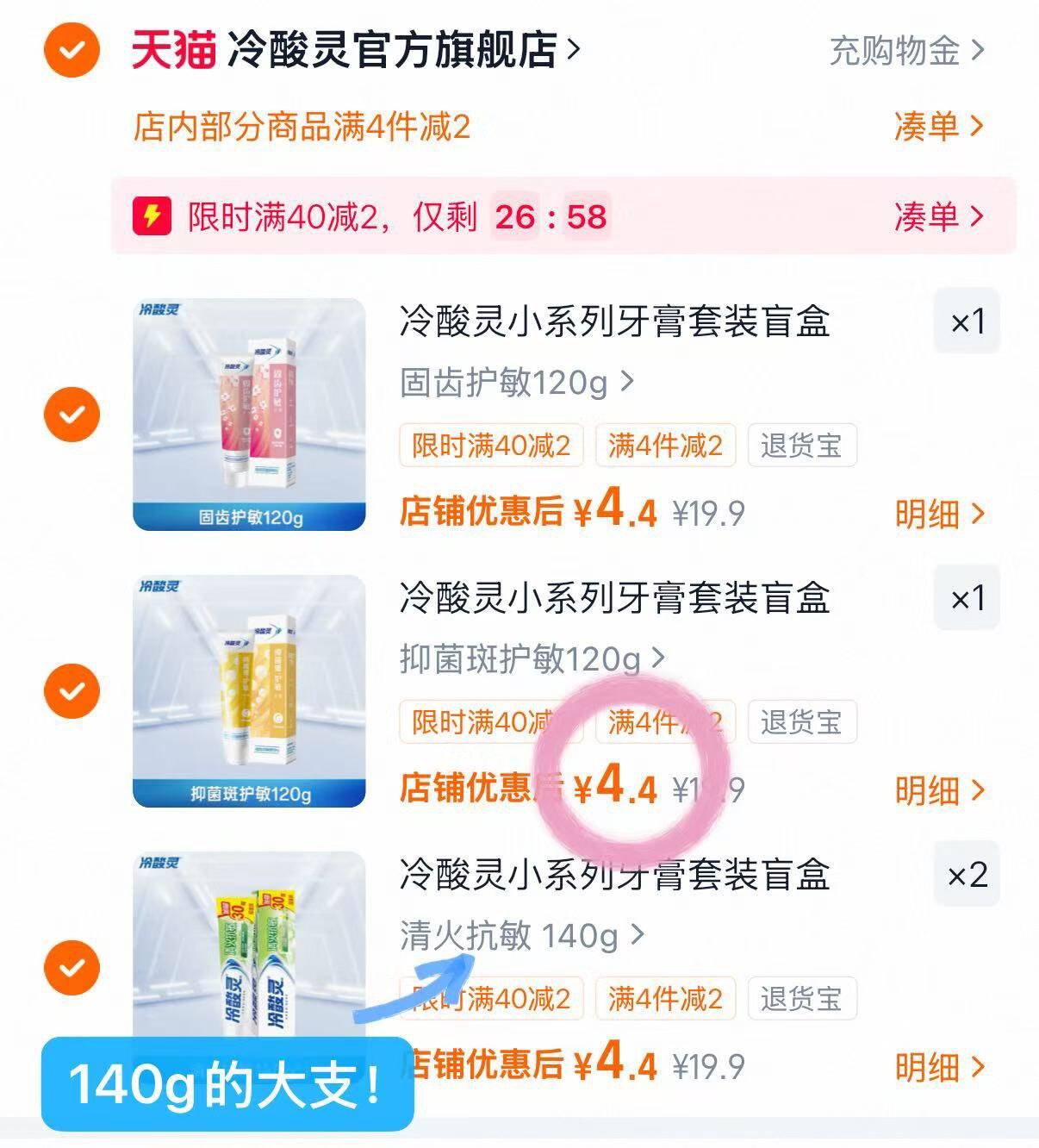Viewport: 1039px width, 1148px height.
Task: Click the 26:58 countdown timer
Action: (x=552, y=218)
